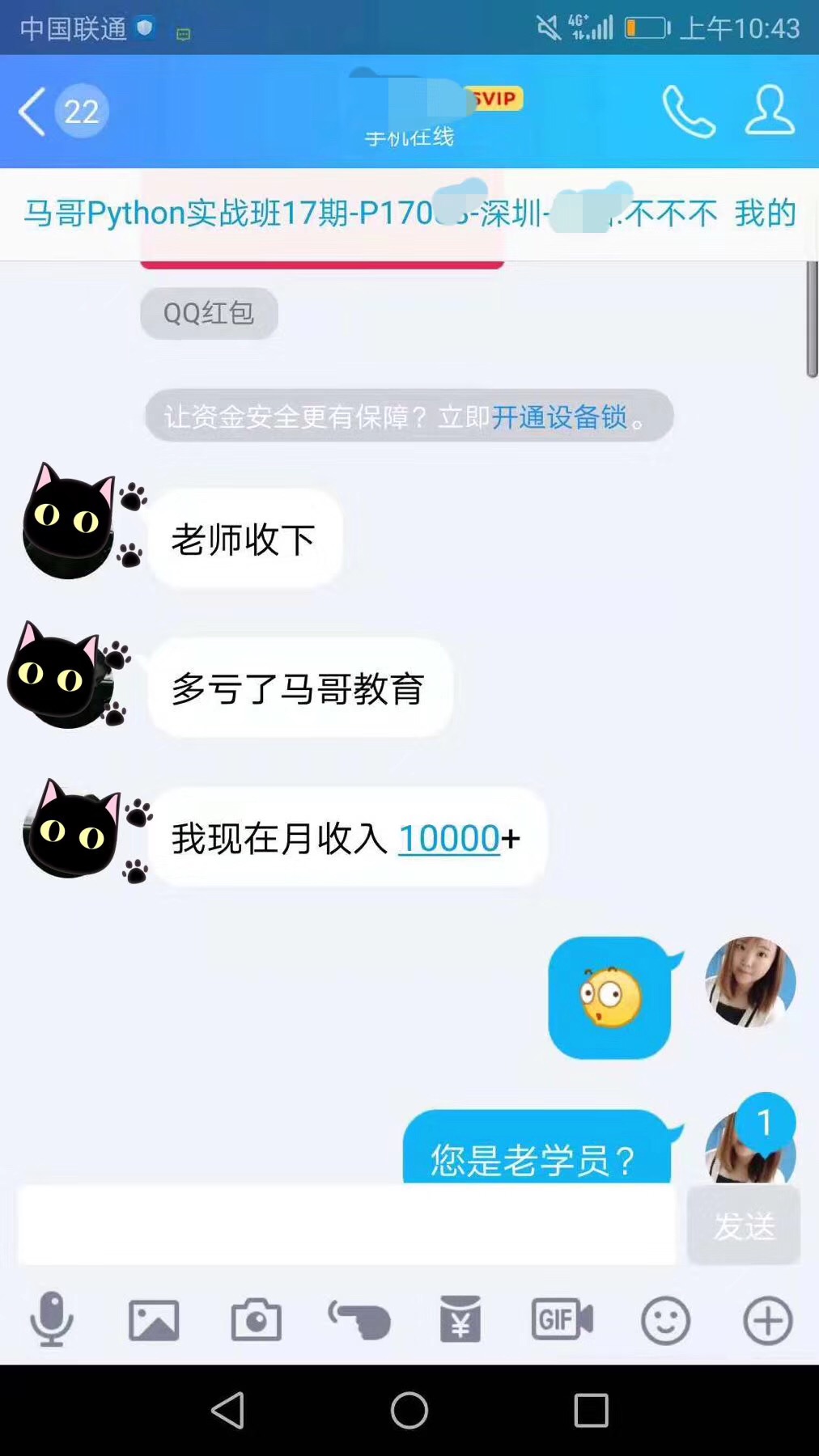Record a voice message with the microphone
819x1456 pixels.
pos(52,1320)
